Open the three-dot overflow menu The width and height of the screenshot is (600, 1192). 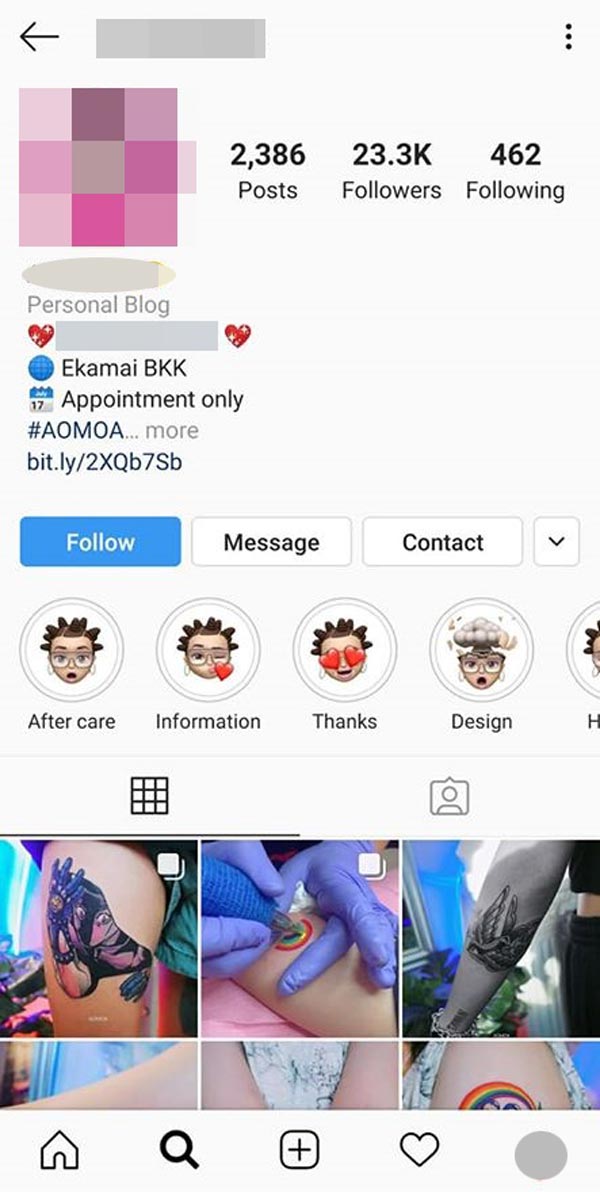(568, 38)
